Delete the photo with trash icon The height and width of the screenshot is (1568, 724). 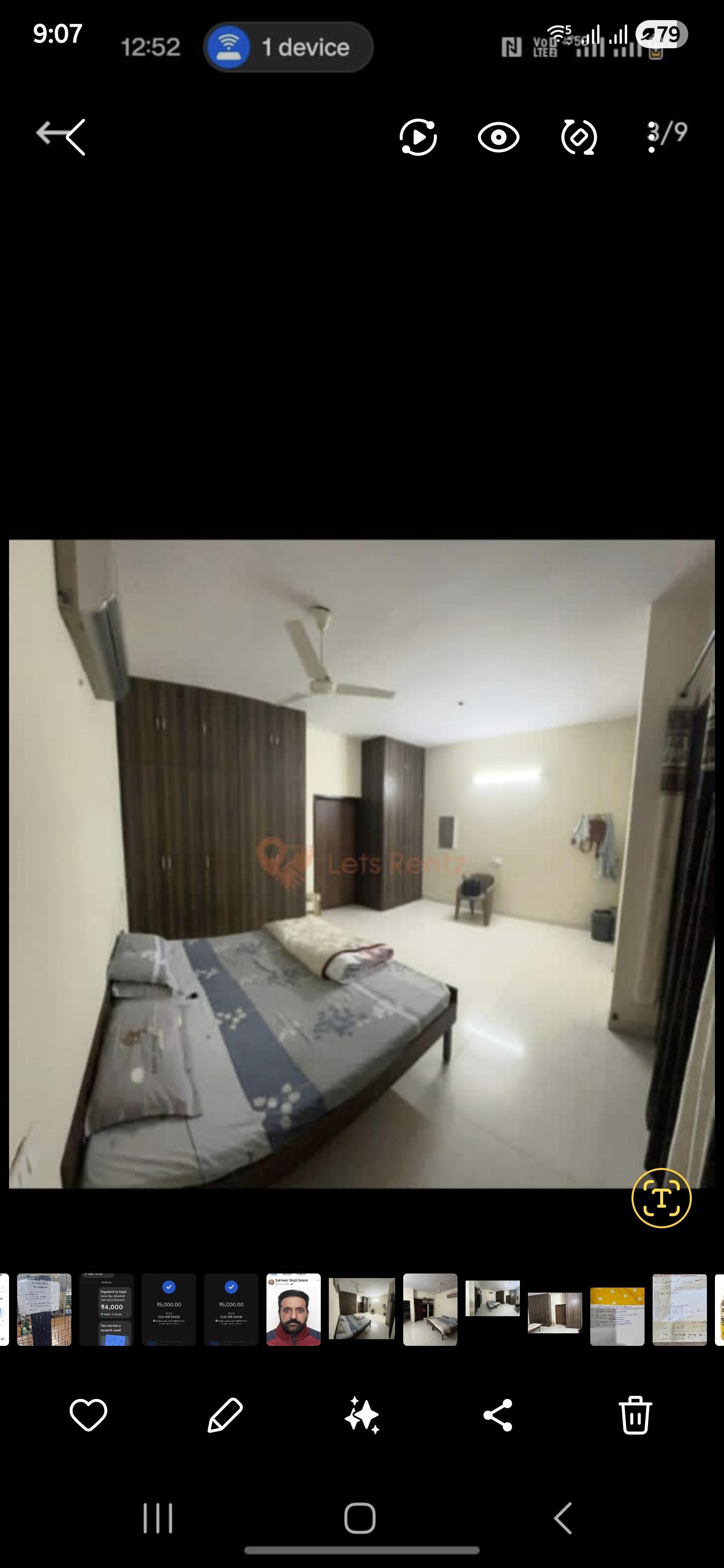tap(635, 1415)
